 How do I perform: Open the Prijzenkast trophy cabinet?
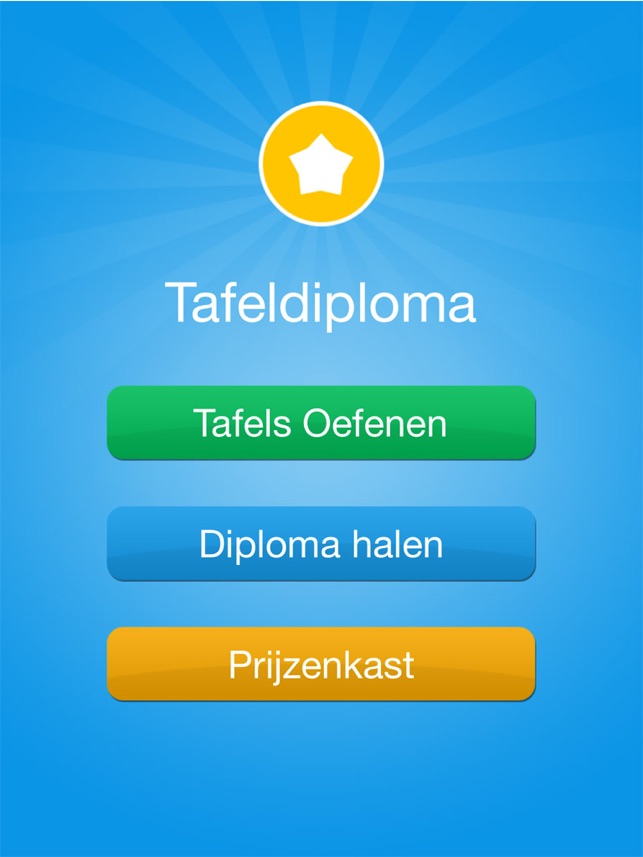pos(321,664)
